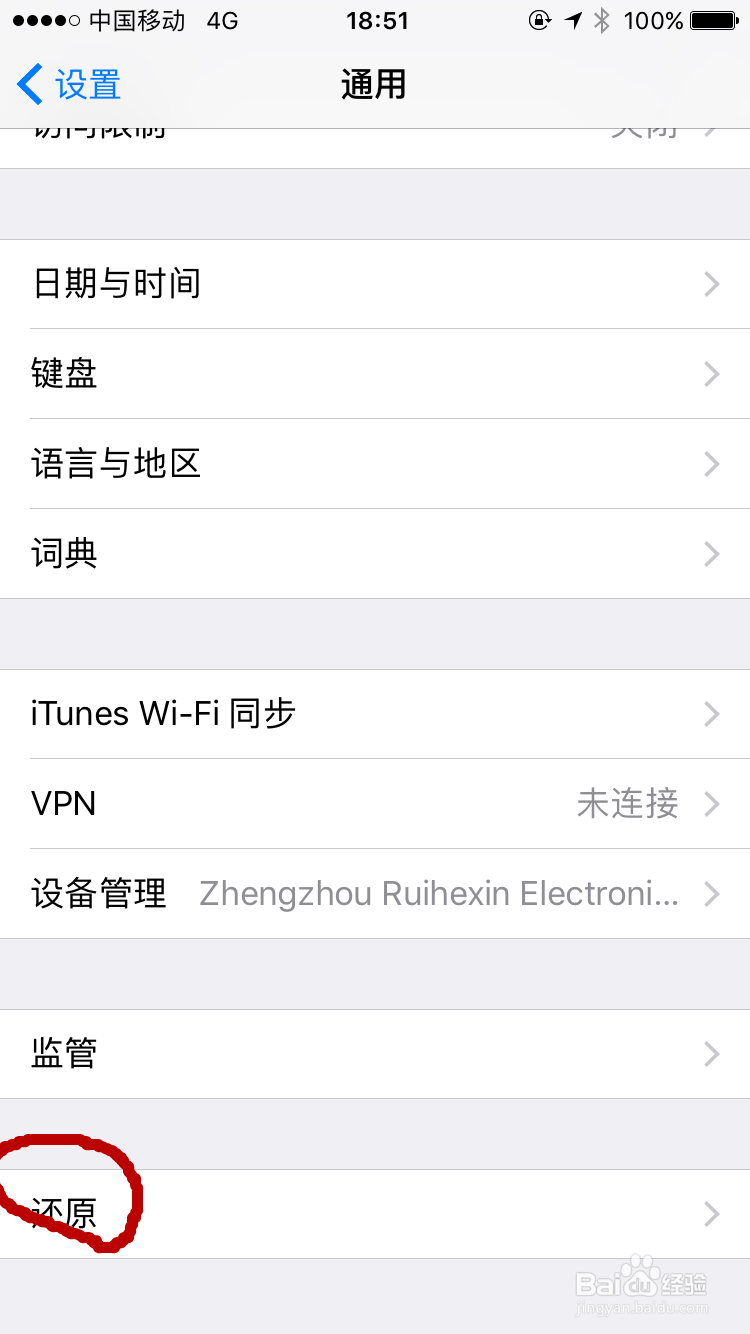The image size is (750, 1334).
Task: Open the 键盘 row
Action: click(375, 374)
